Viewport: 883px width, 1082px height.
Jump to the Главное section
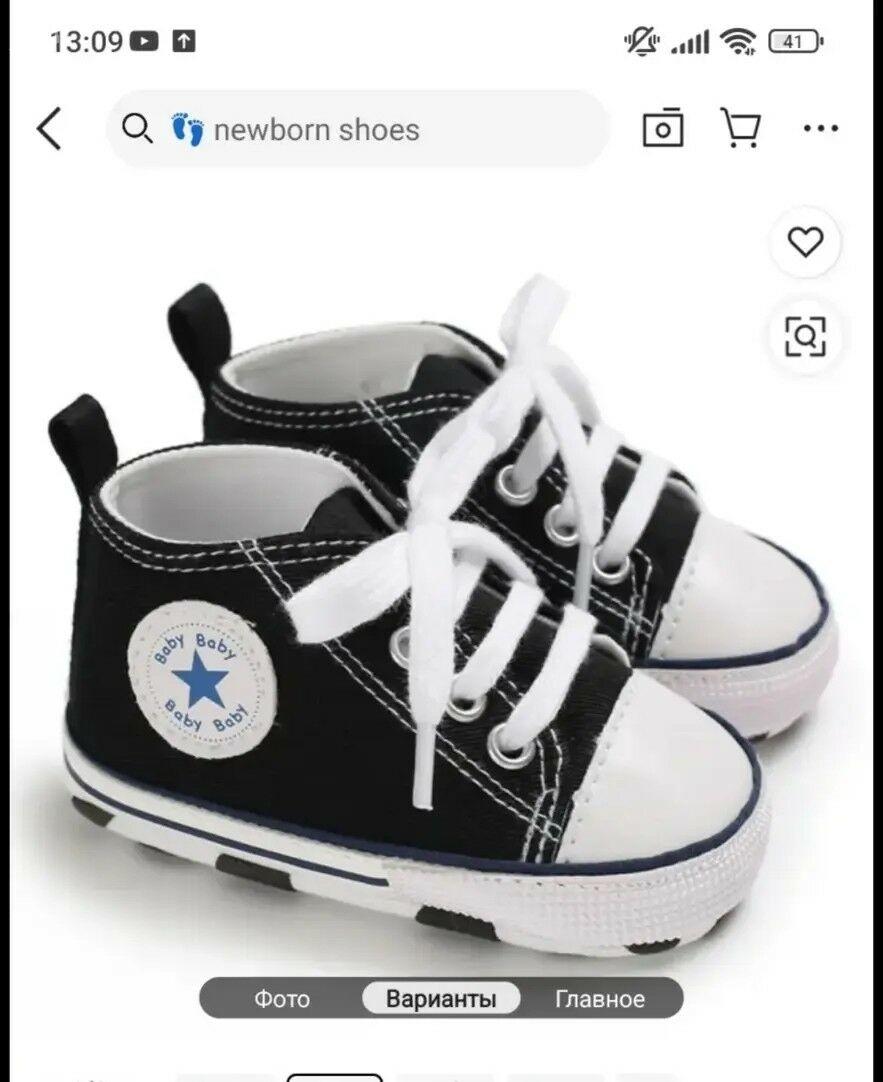pos(600,999)
